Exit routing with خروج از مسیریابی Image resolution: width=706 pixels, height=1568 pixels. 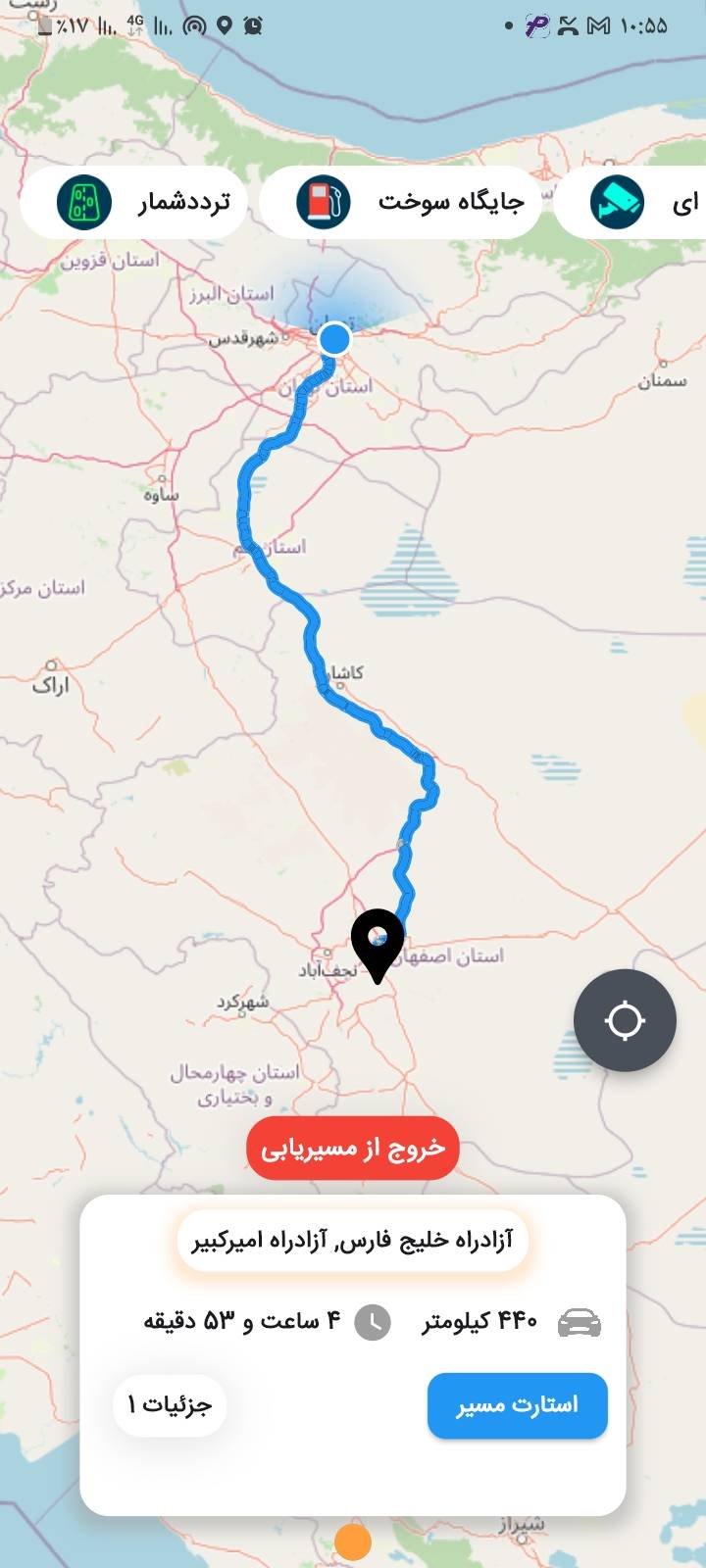pos(353,1149)
